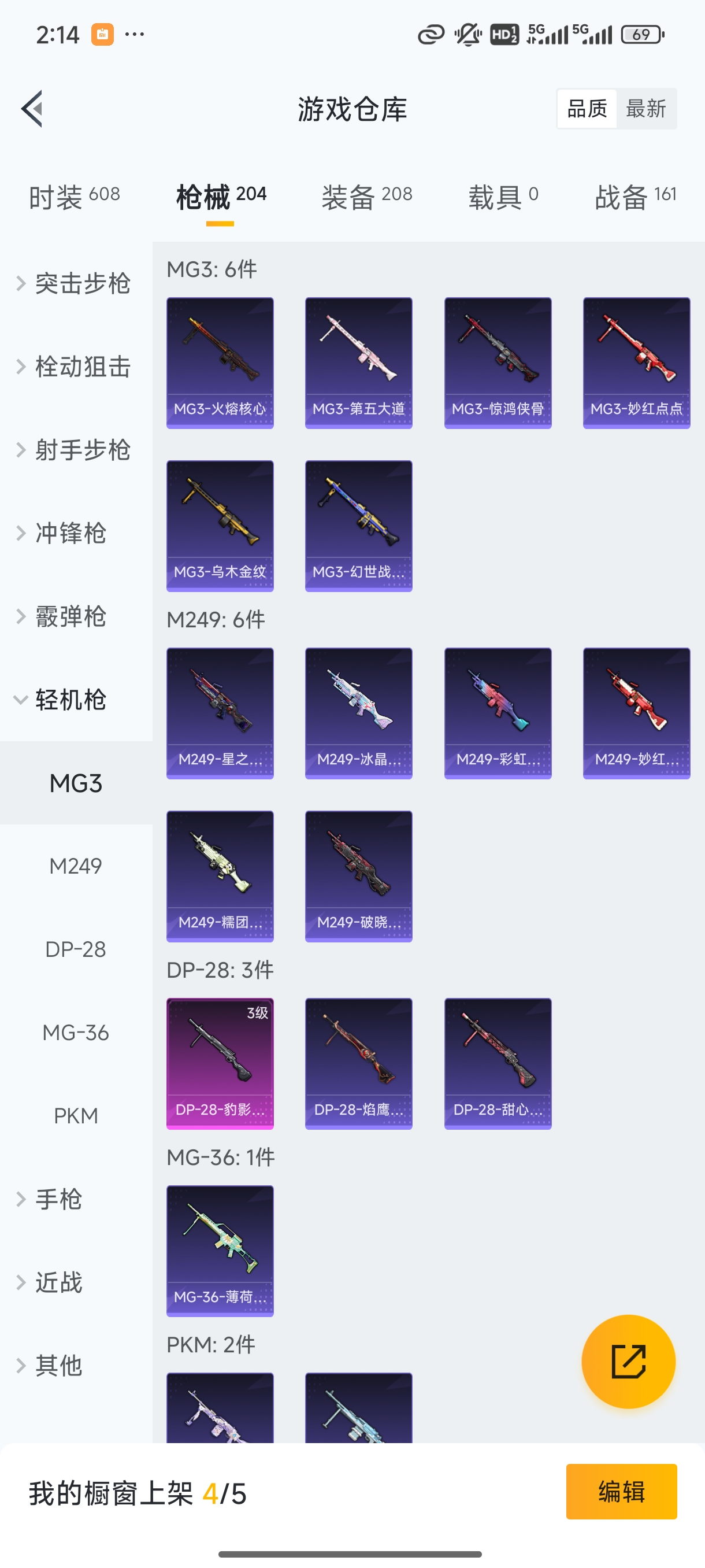Screen dimensions: 705x1568
Task: Open the MG3-火熔核心 skin card
Action: (x=220, y=363)
